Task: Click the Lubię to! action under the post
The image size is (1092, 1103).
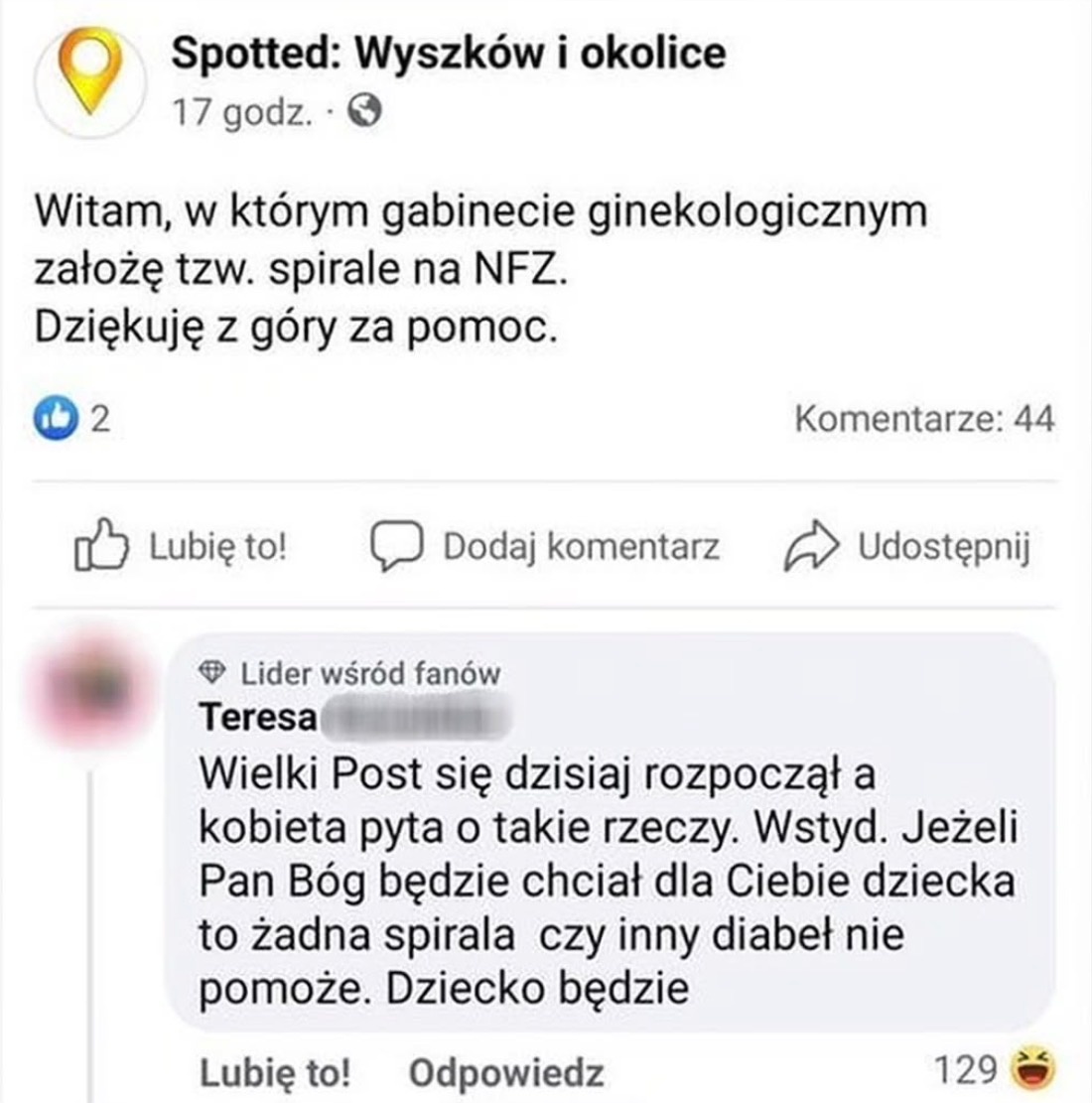Action: [x=216, y=545]
